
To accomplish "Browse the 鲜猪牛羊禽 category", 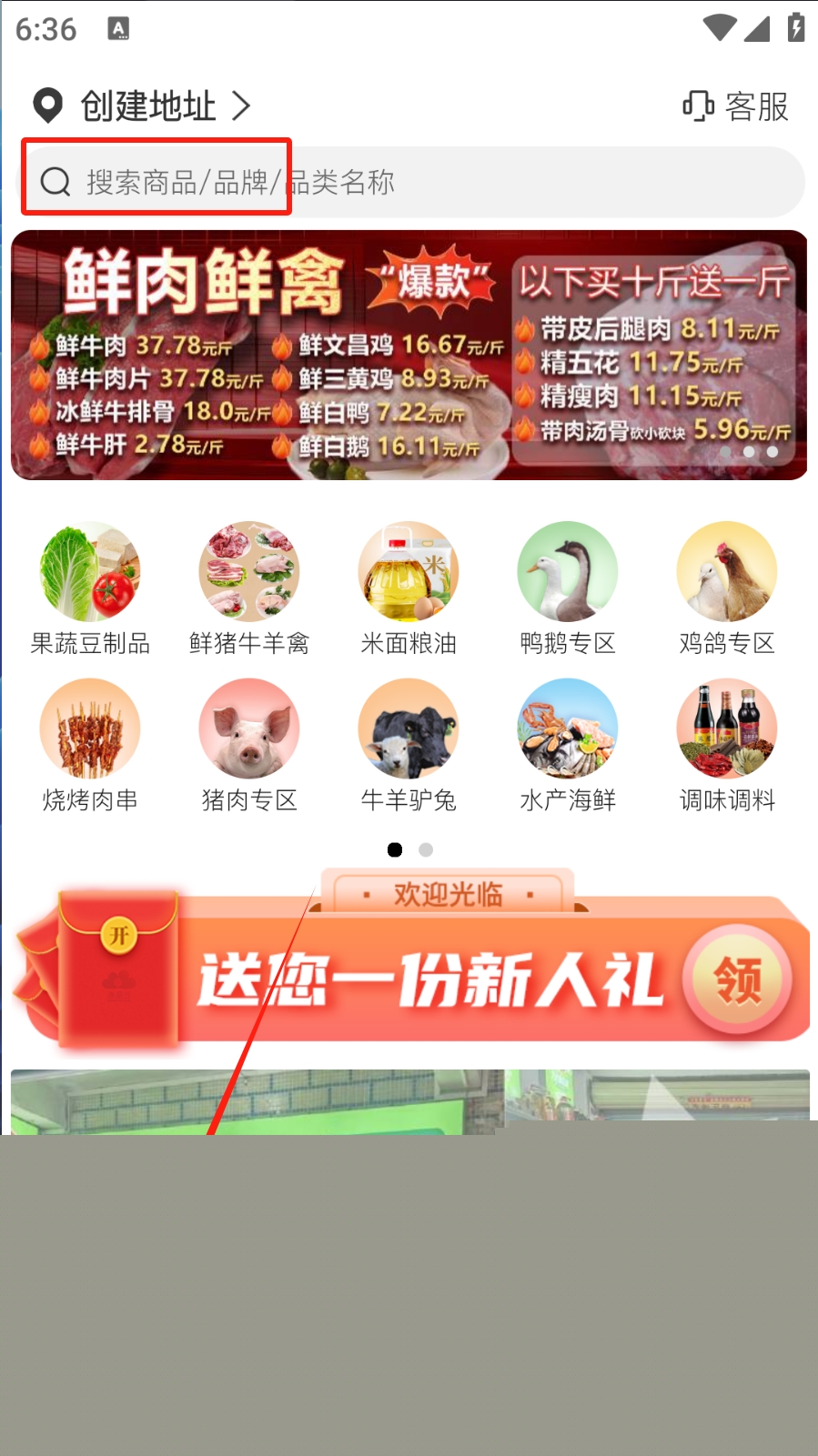I will (249, 587).
